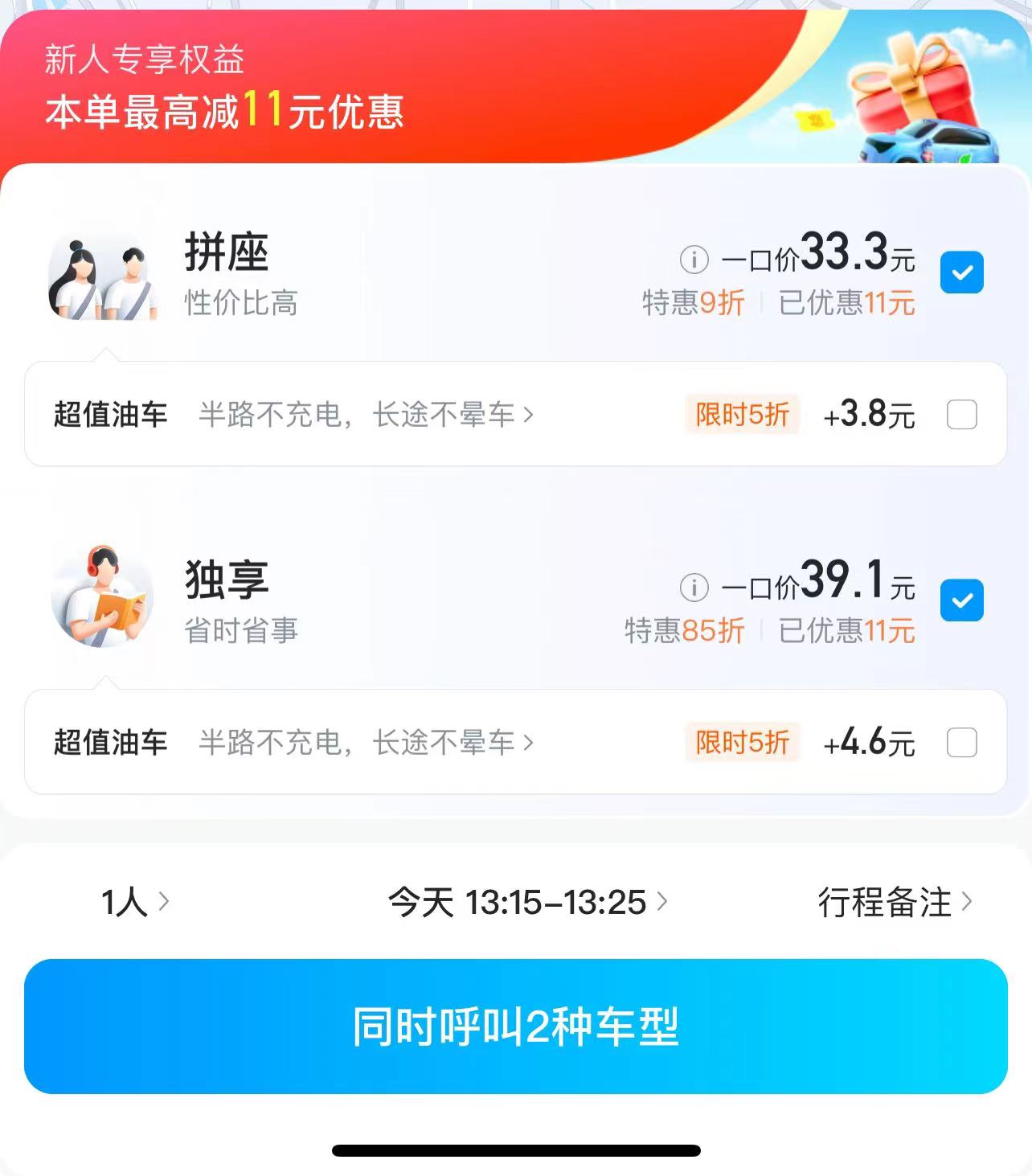This screenshot has width=1032, height=1176.
Task: Add 超值油车 for +3.8元
Action: click(961, 415)
